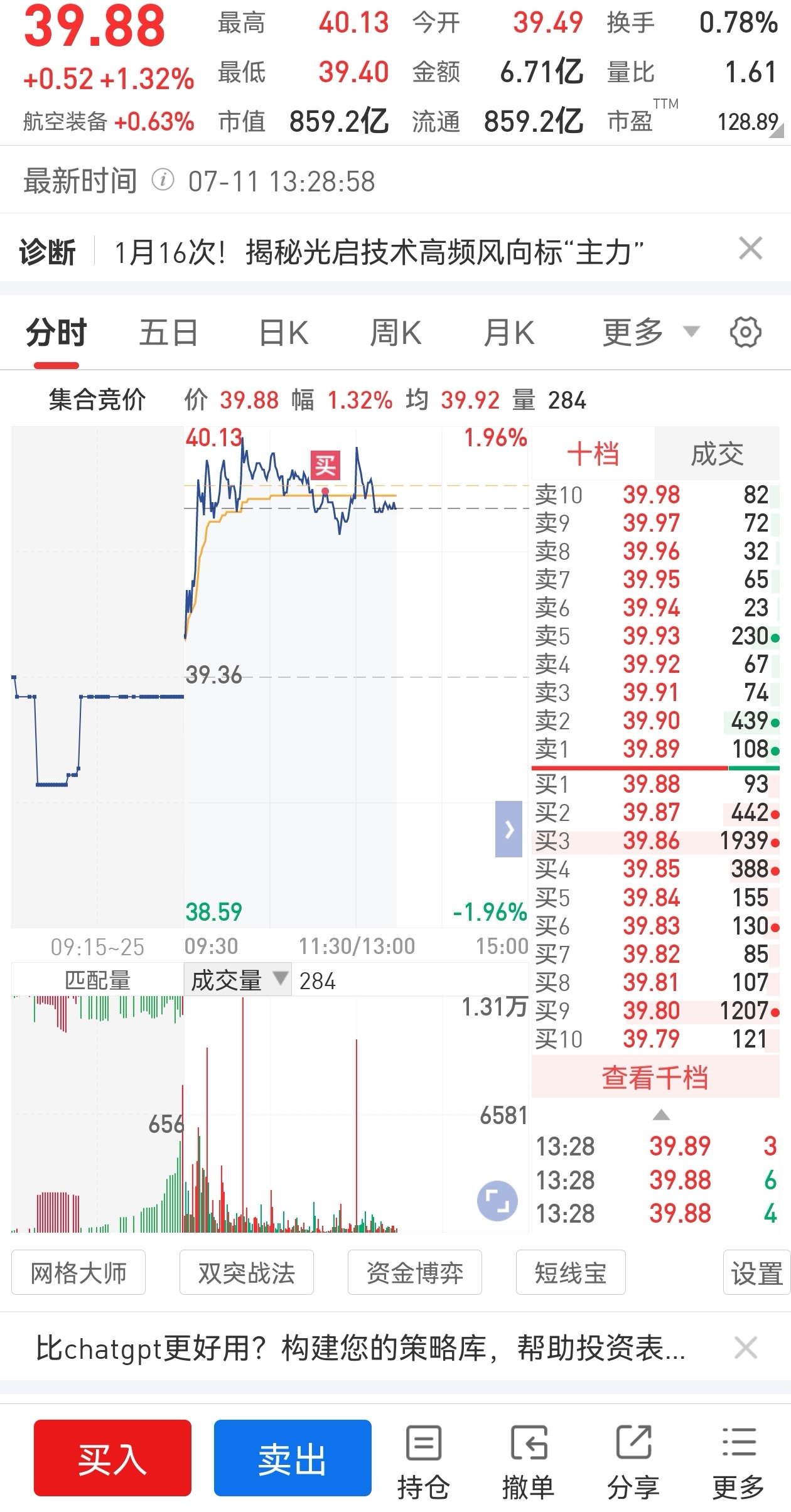Switch to the 五日 chart tab
791x1512 pixels.
click(x=168, y=333)
